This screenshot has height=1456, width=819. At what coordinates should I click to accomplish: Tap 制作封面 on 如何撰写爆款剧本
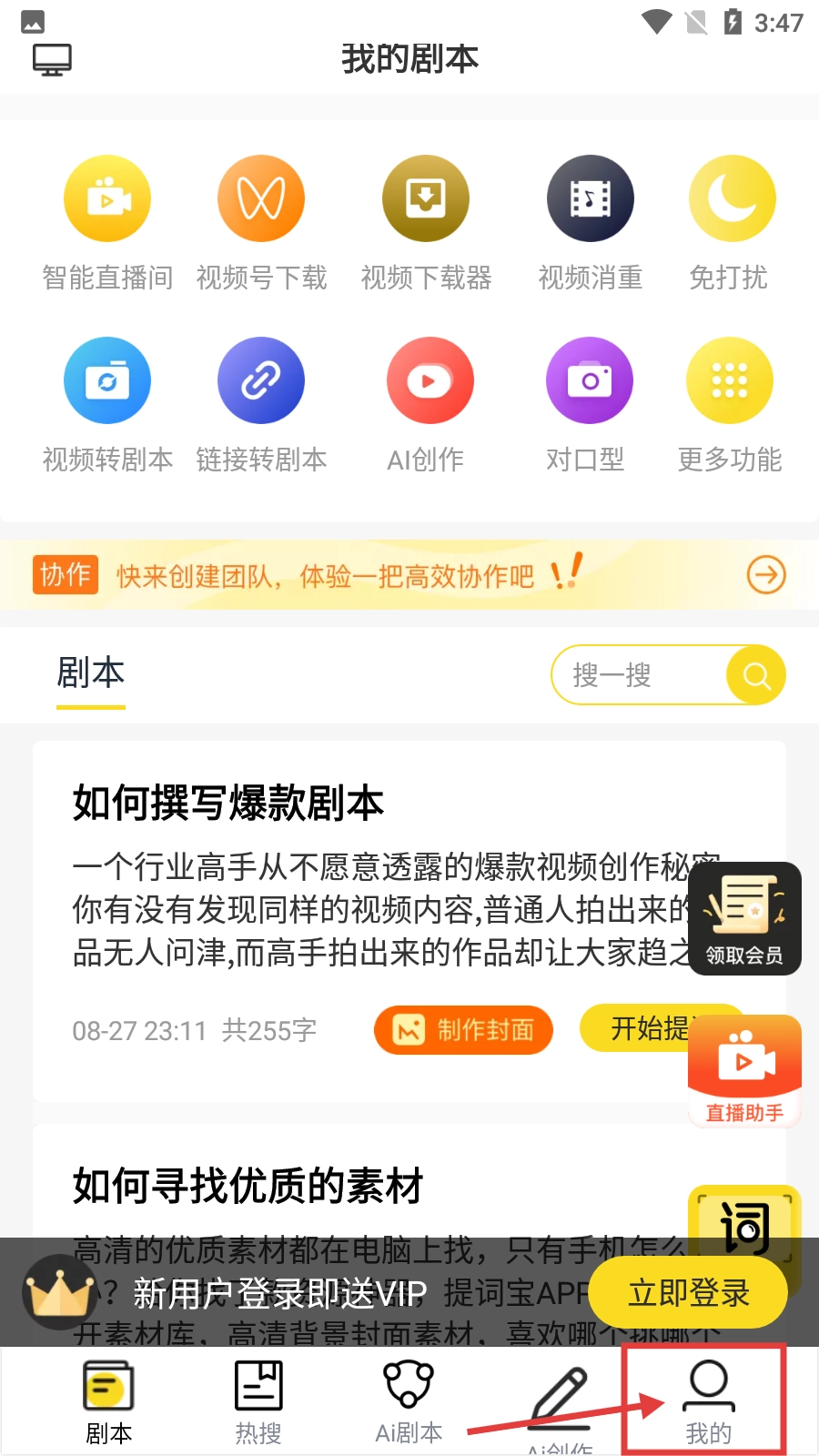tap(463, 1030)
